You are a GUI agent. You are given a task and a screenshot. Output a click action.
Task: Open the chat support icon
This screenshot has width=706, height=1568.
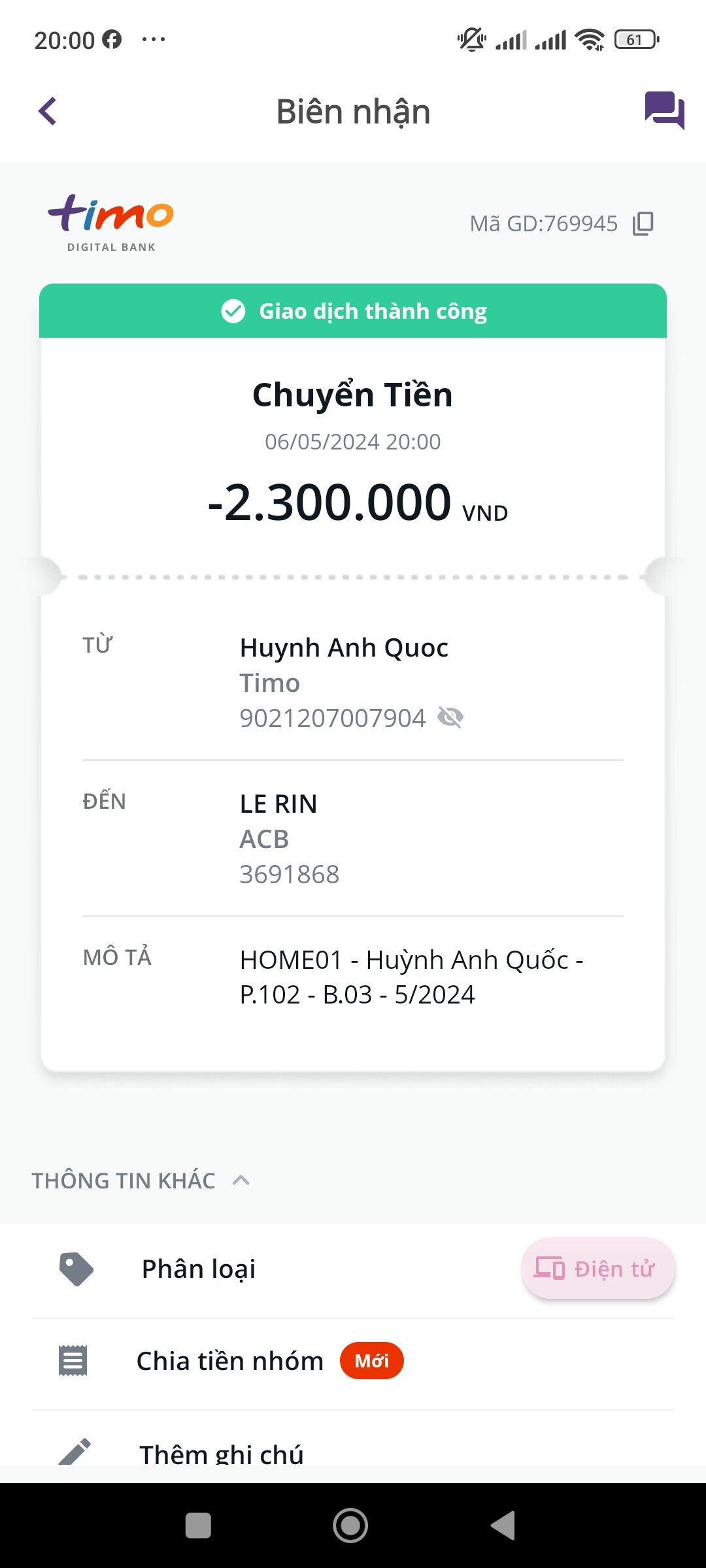pos(664,110)
